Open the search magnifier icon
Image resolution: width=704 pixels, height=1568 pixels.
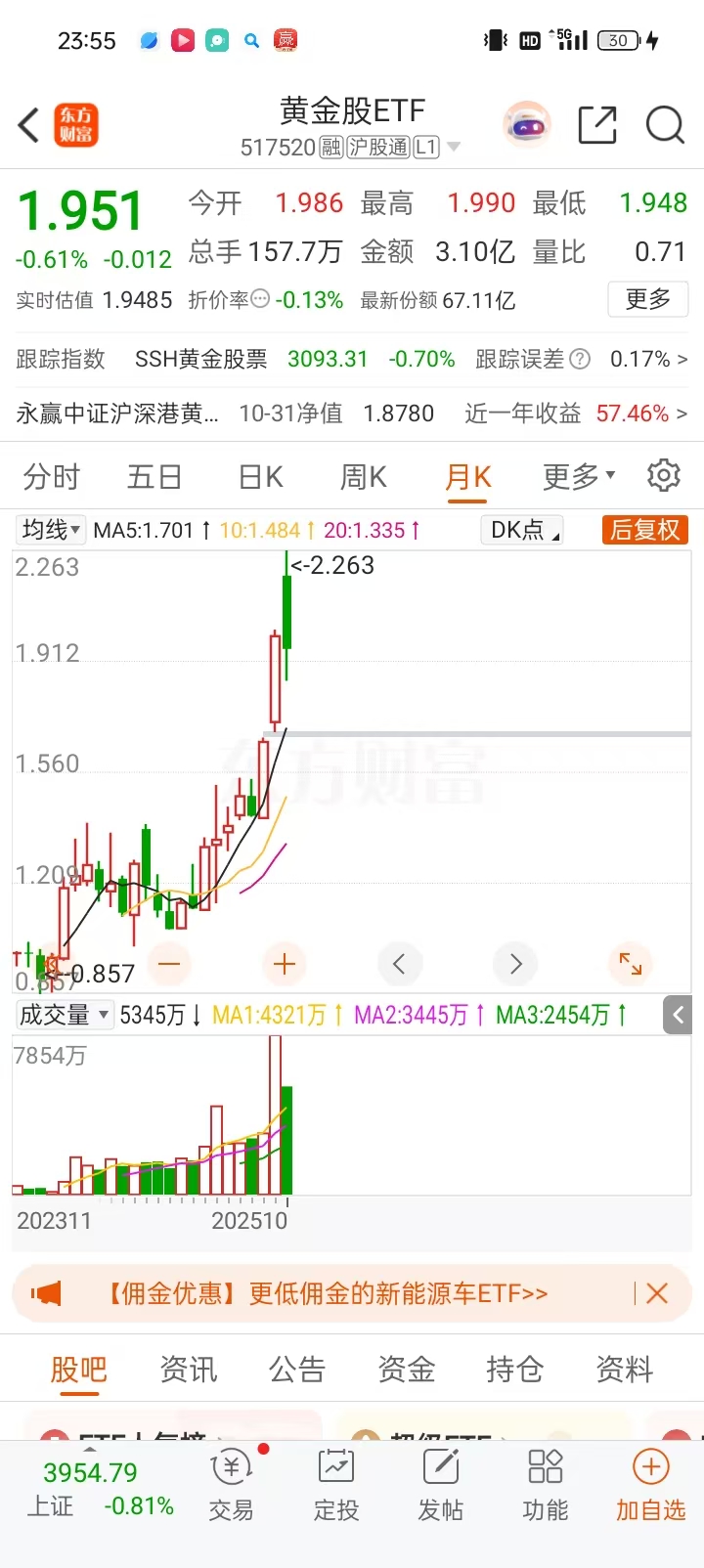(665, 125)
